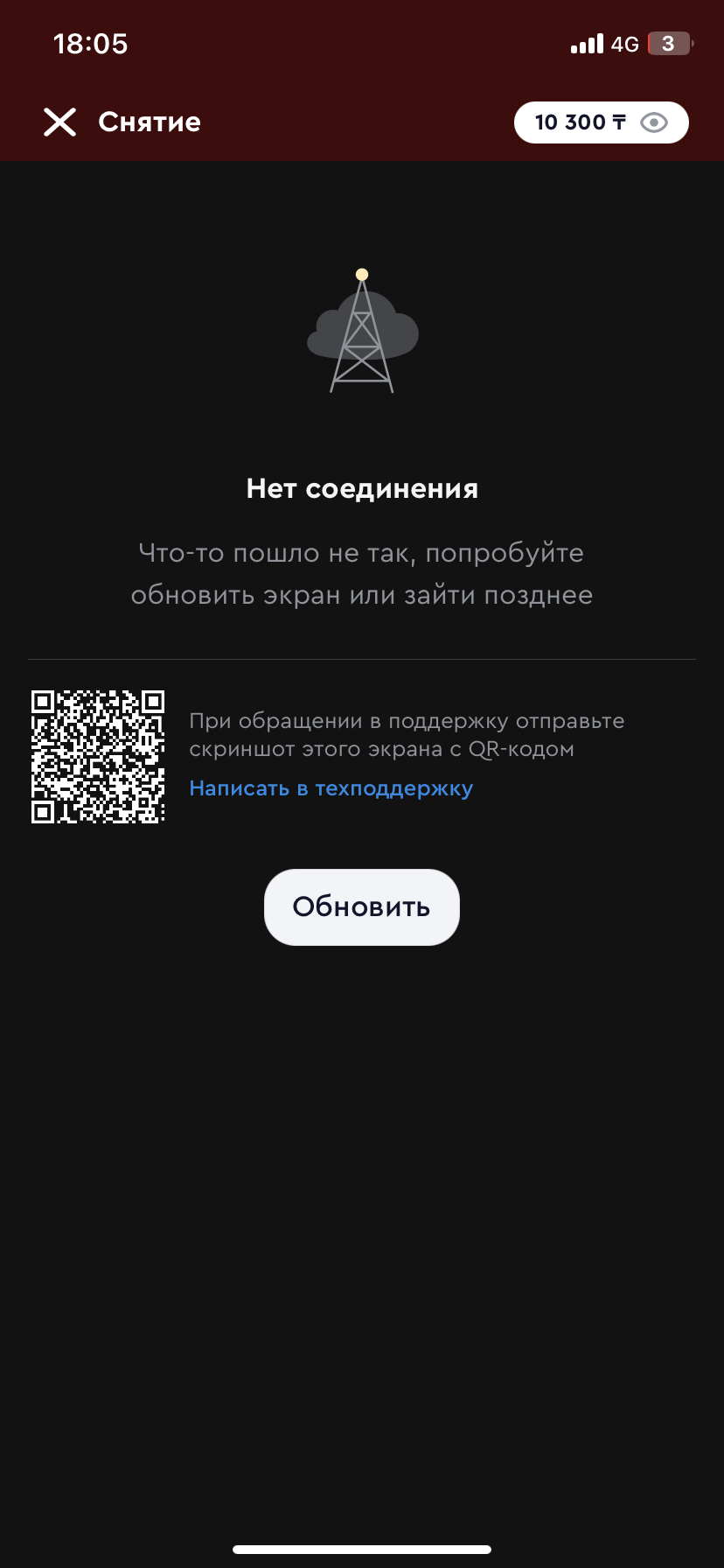
Task: Close the Снятие withdrawal screen
Action: pos(59,122)
